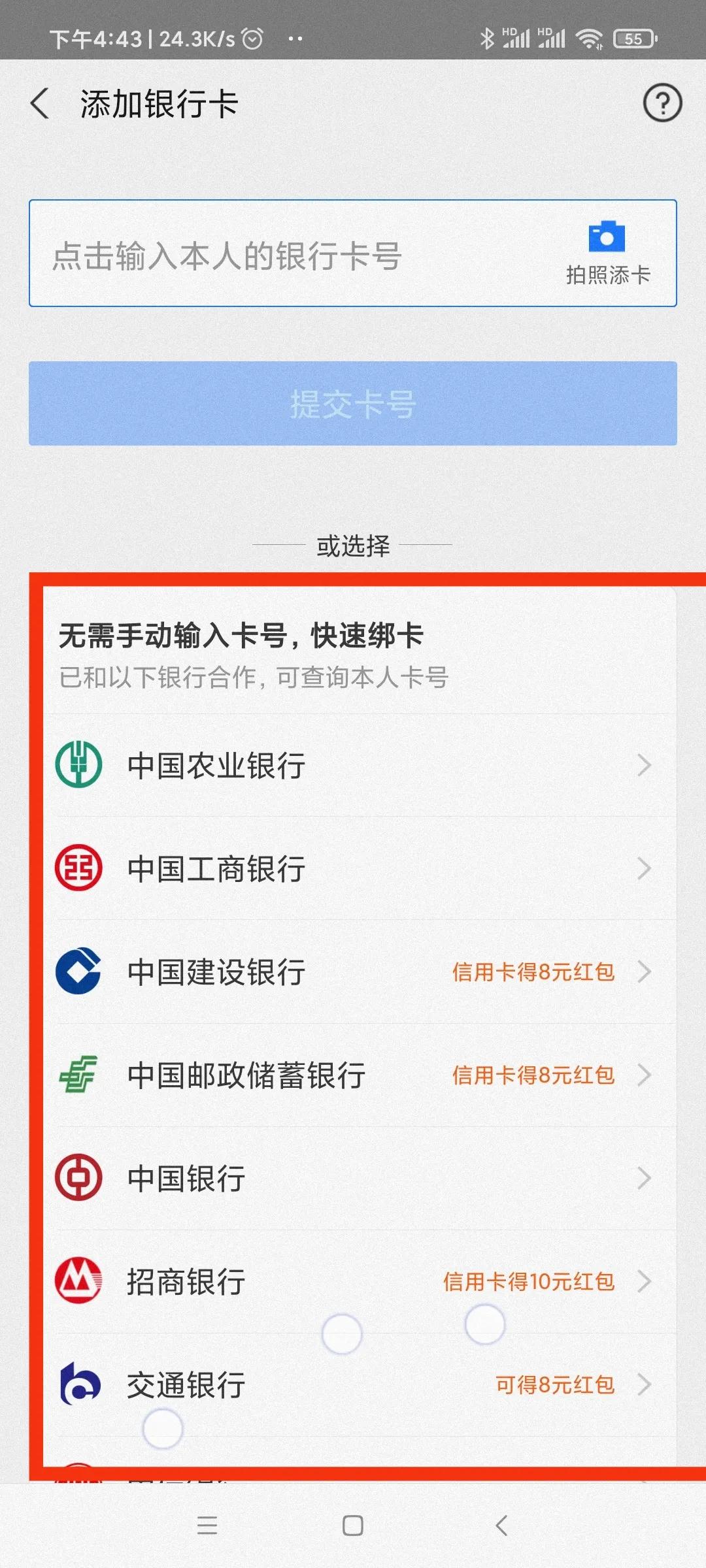This screenshot has height=1568, width=706.
Task: Tap the card number input field
Action: point(294,253)
